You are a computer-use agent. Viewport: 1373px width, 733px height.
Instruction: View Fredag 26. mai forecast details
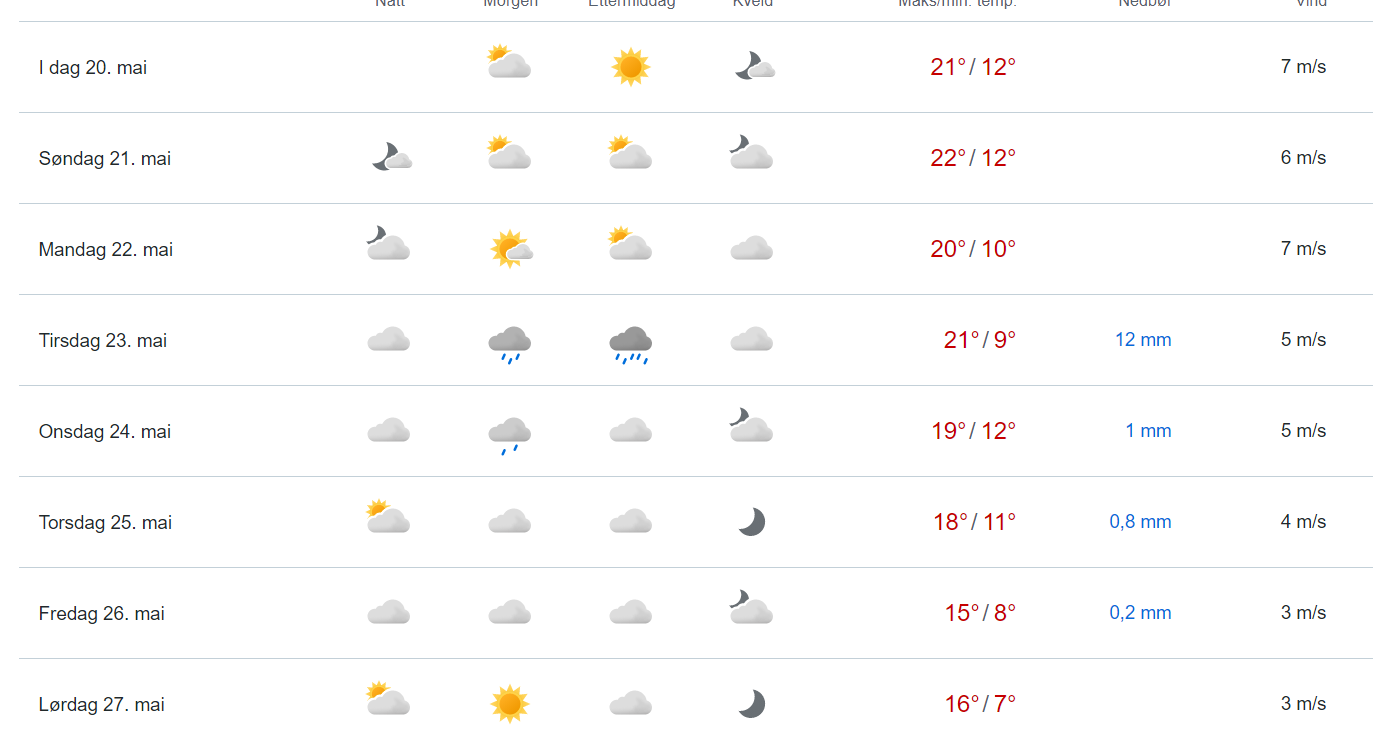coord(102,613)
